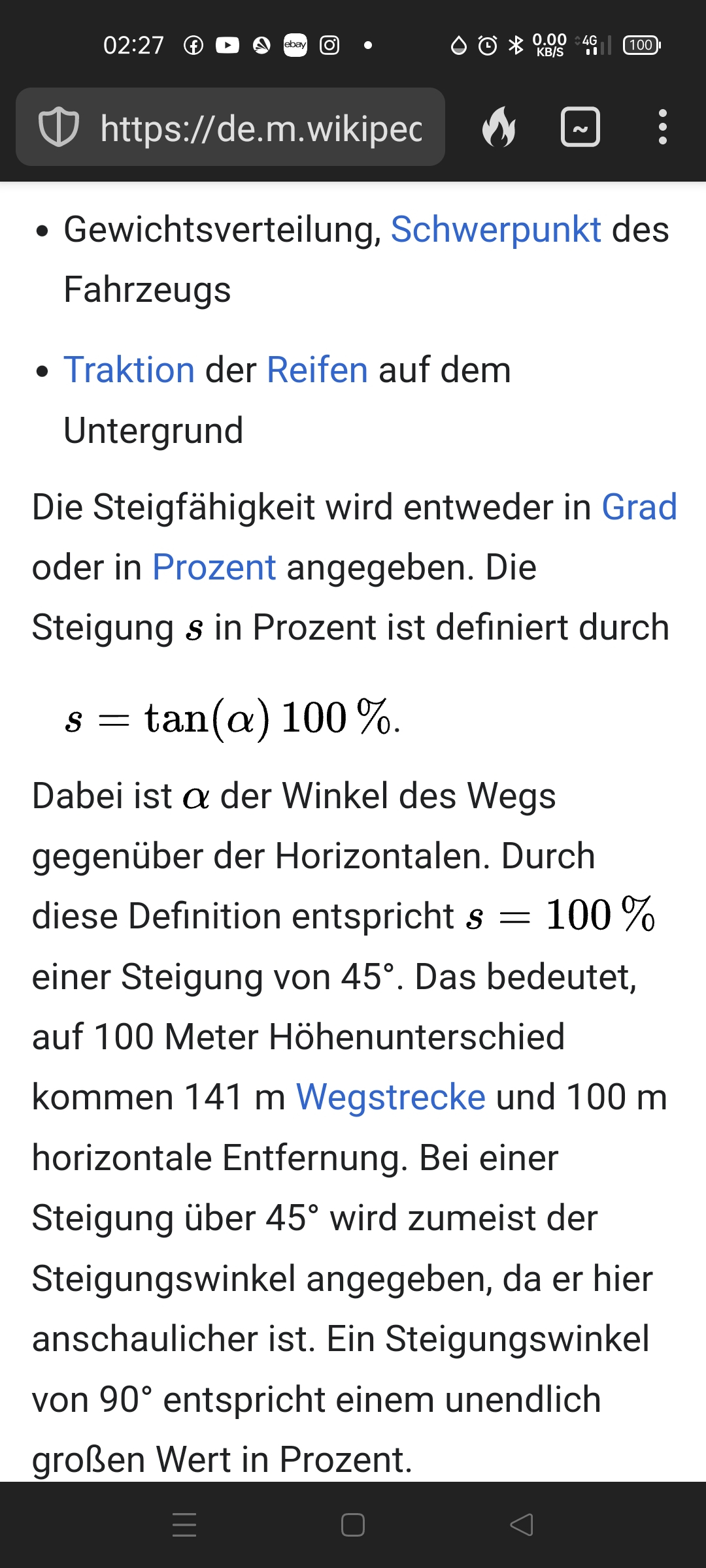
Task: Follow the Traktion link
Action: pos(129,370)
